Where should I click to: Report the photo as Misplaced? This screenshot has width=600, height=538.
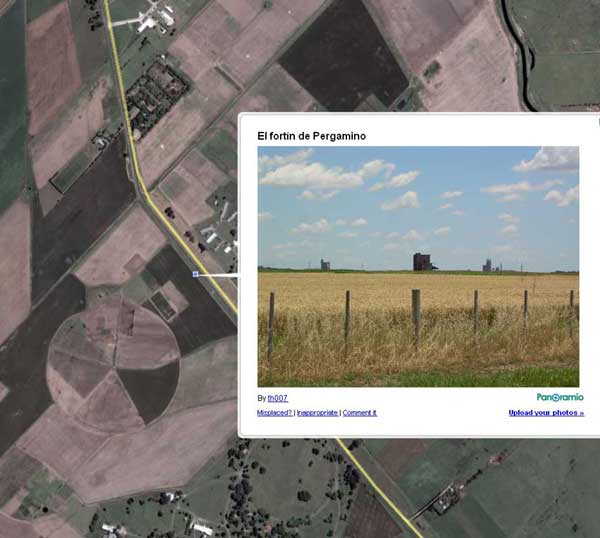tap(274, 413)
